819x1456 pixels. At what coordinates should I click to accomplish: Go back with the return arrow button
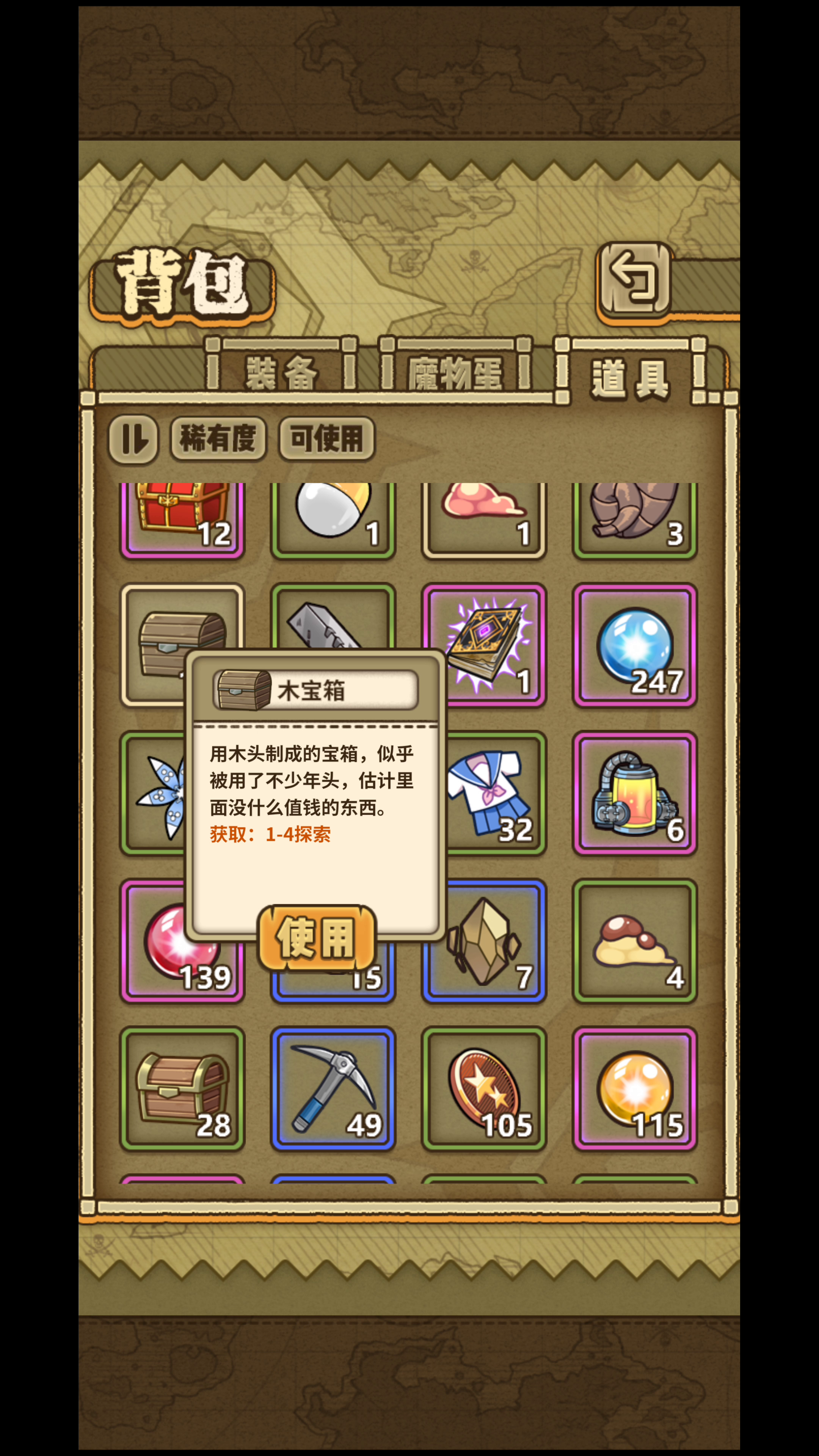tap(634, 279)
